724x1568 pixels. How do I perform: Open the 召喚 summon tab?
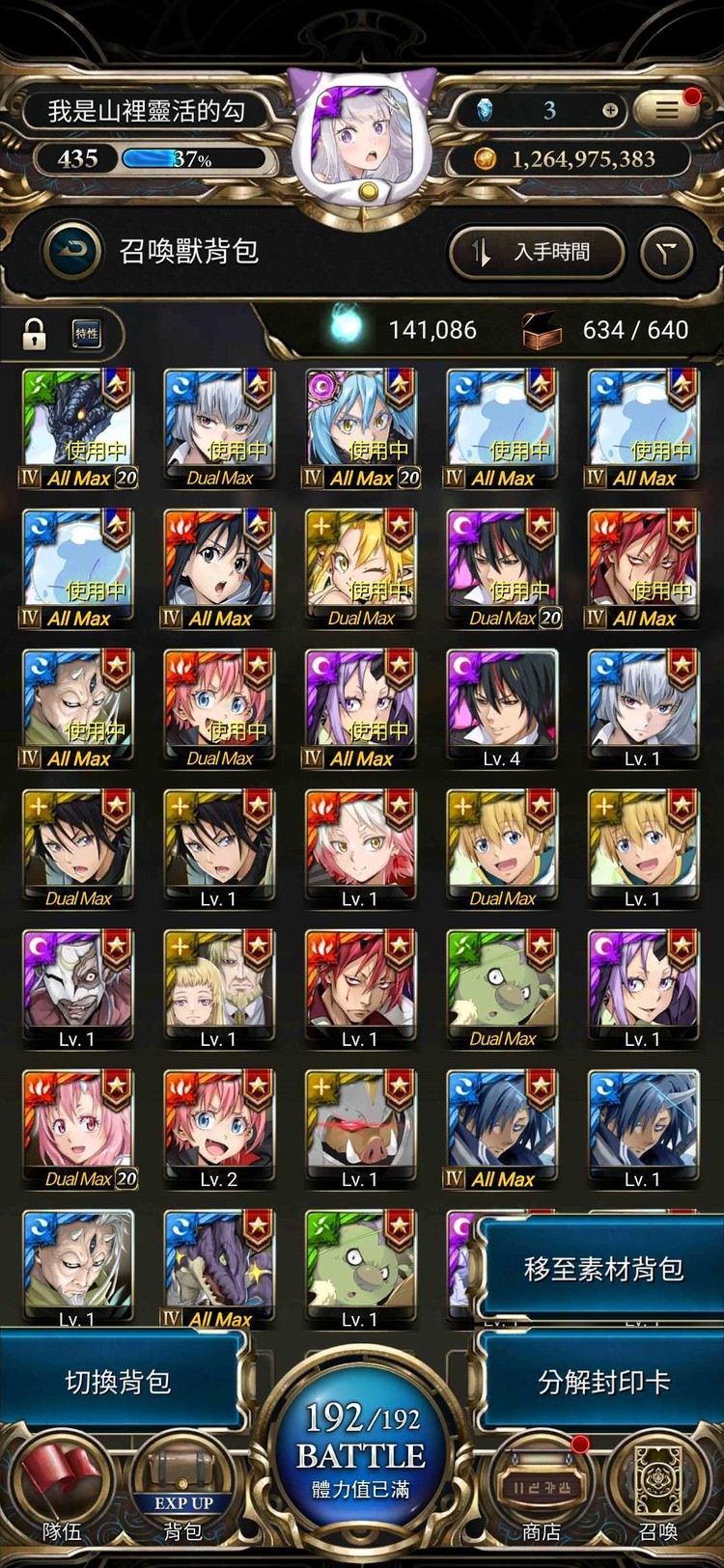tap(658, 1491)
